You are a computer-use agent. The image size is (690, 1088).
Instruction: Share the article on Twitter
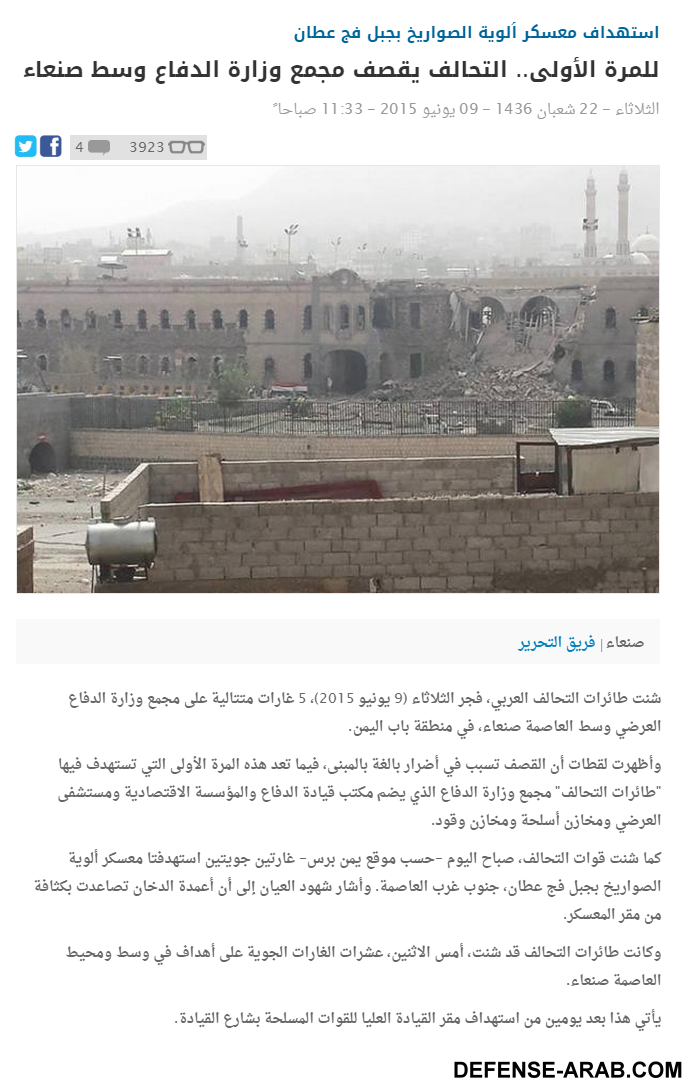click(25, 147)
